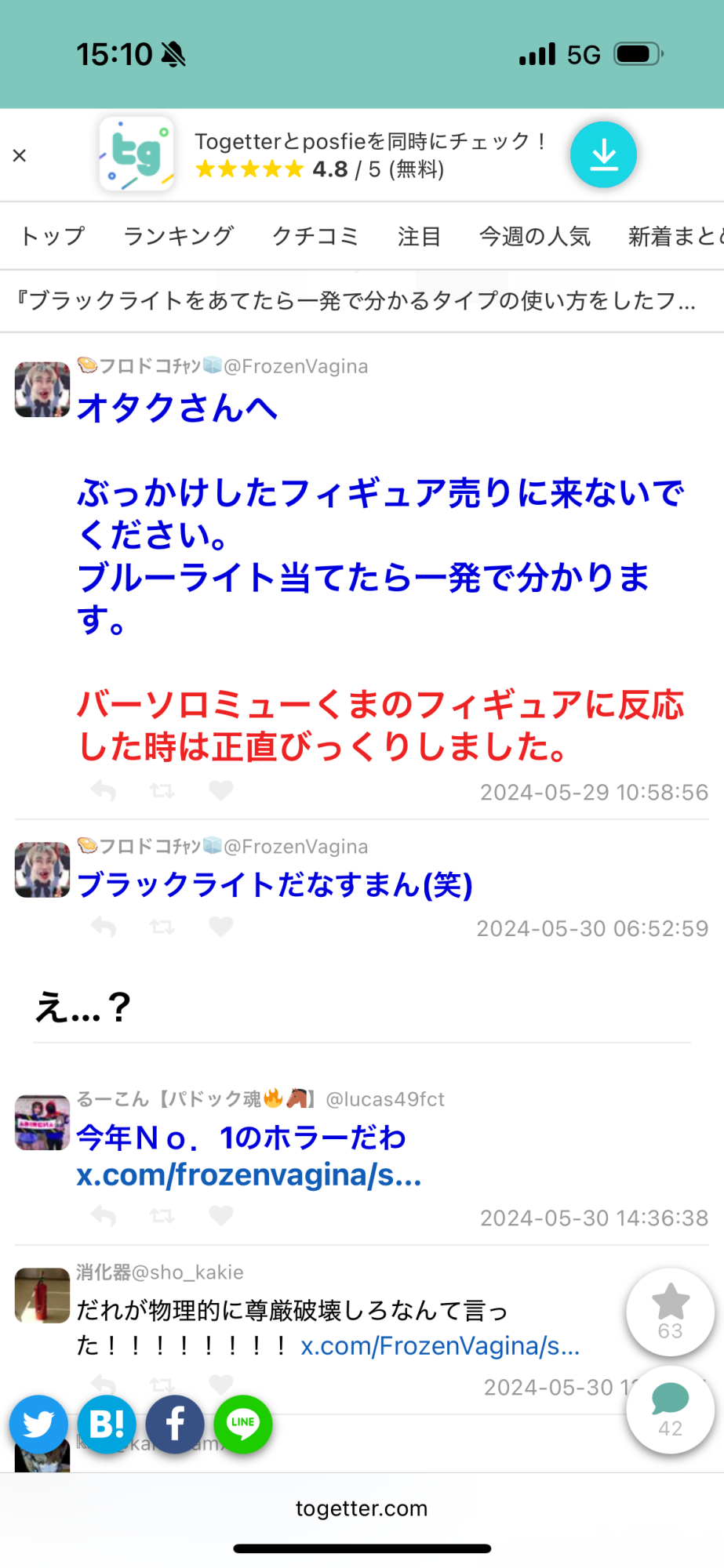Download the Togetter app from banner
Screen dimensions: 724x1568
click(602, 154)
